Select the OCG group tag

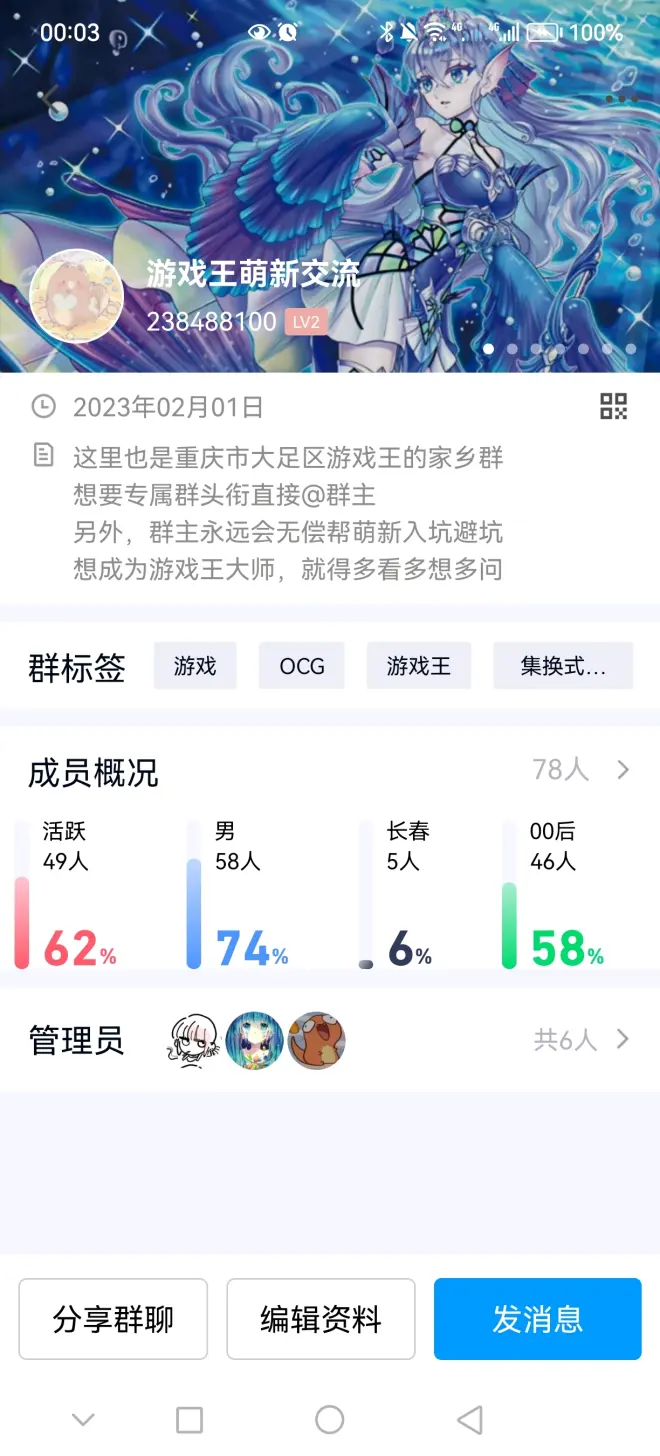tap(302, 666)
